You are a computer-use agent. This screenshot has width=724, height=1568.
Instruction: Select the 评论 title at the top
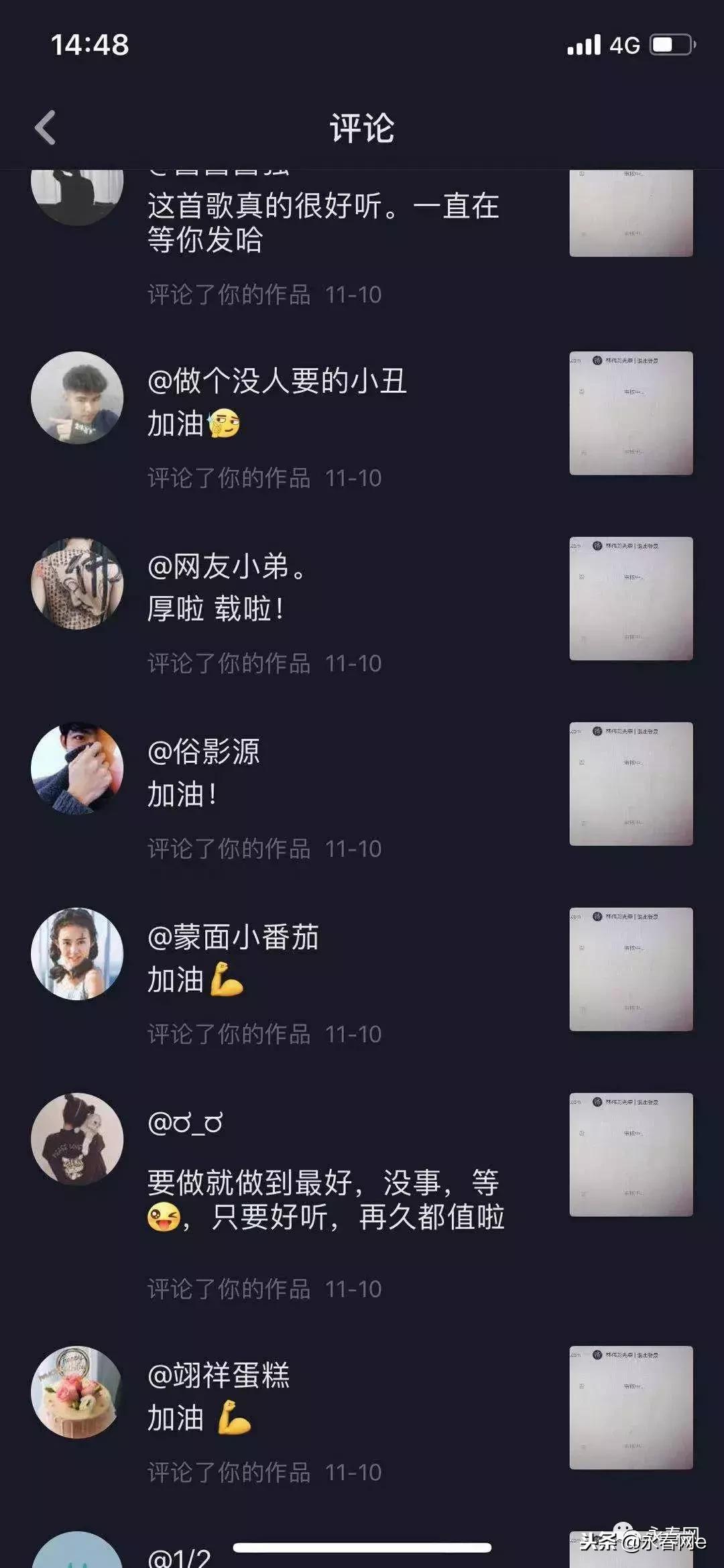tap(361, 127)
